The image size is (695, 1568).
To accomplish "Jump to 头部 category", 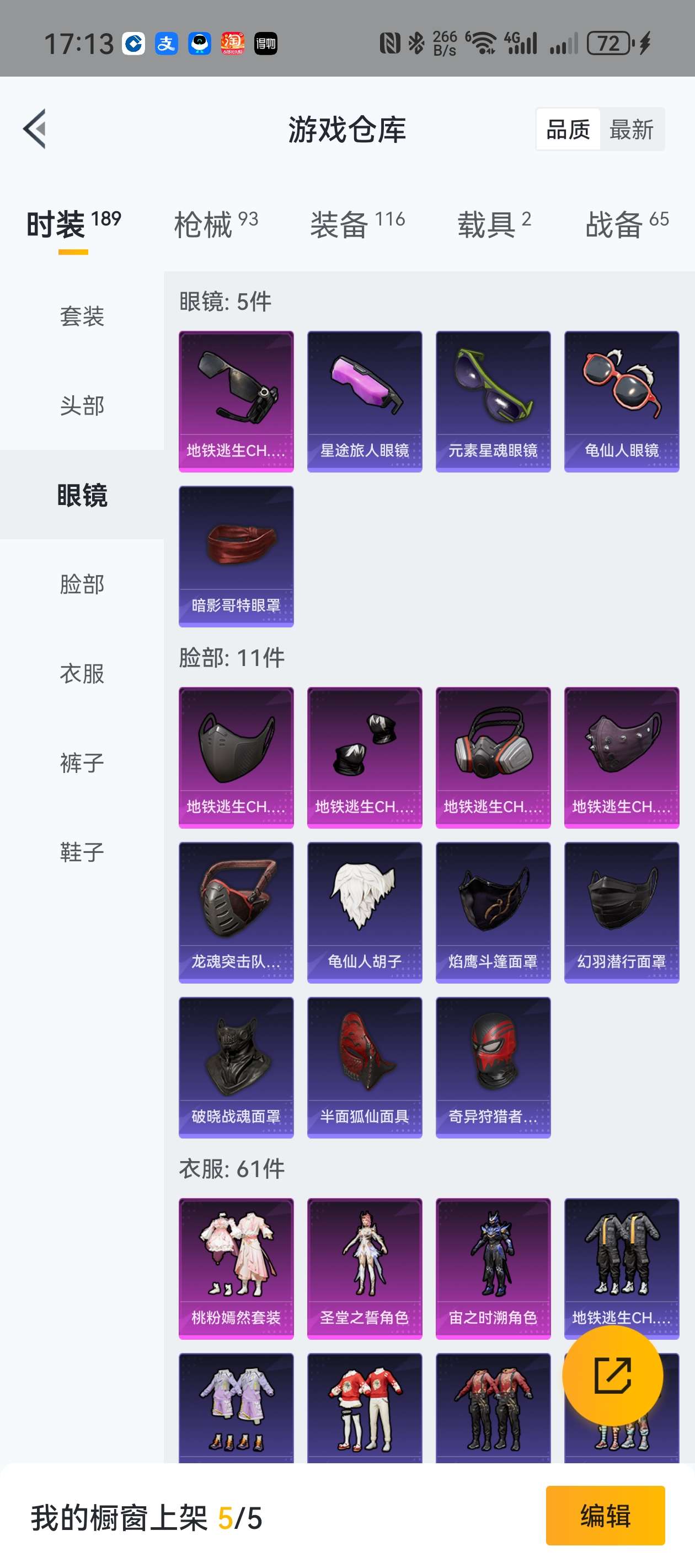I will pos(82,405).
